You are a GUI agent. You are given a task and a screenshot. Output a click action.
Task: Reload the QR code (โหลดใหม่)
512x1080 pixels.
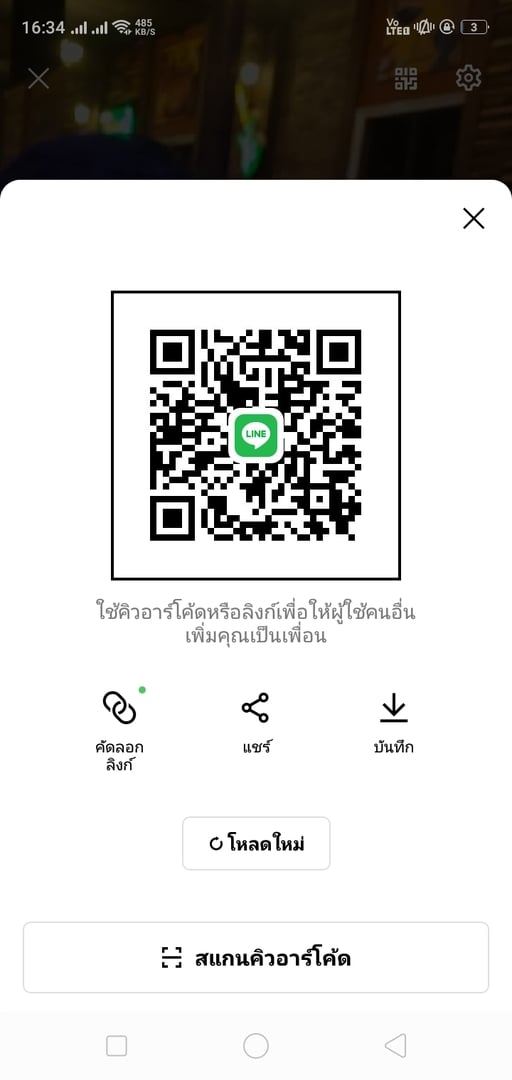point(256,843)
